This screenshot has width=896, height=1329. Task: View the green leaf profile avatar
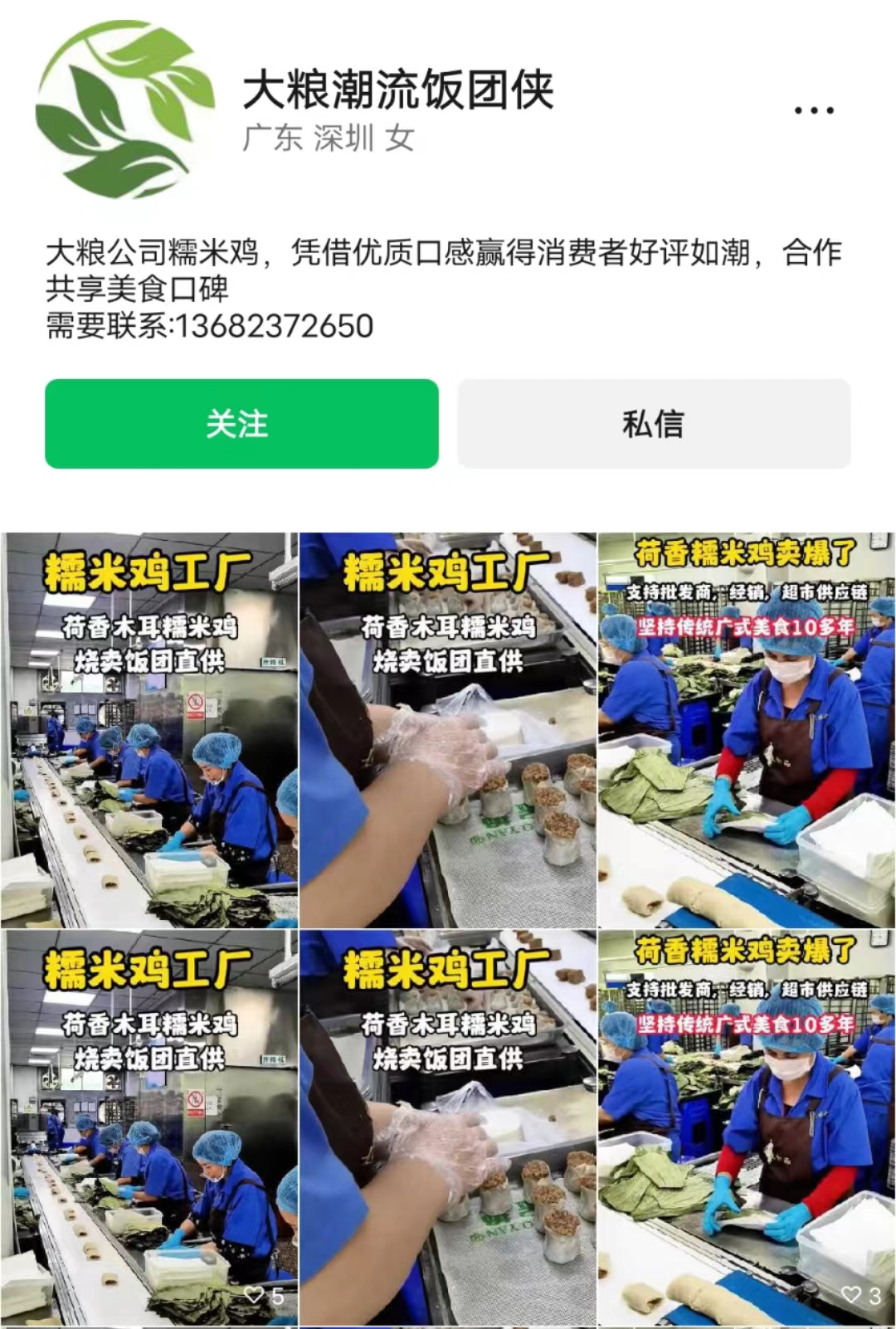click(x=124, y=109)
